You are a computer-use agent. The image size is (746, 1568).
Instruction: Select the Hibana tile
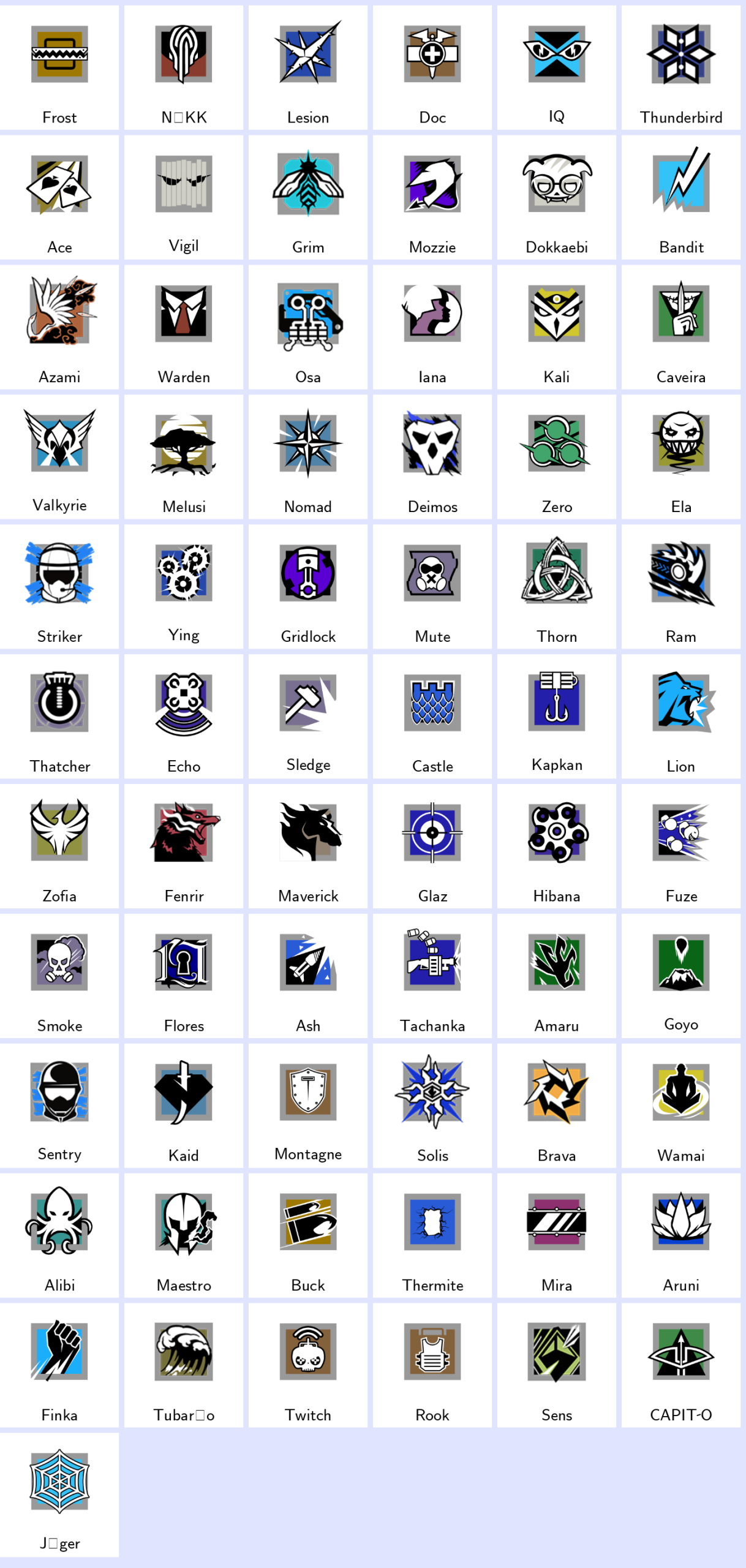[556, 846]
